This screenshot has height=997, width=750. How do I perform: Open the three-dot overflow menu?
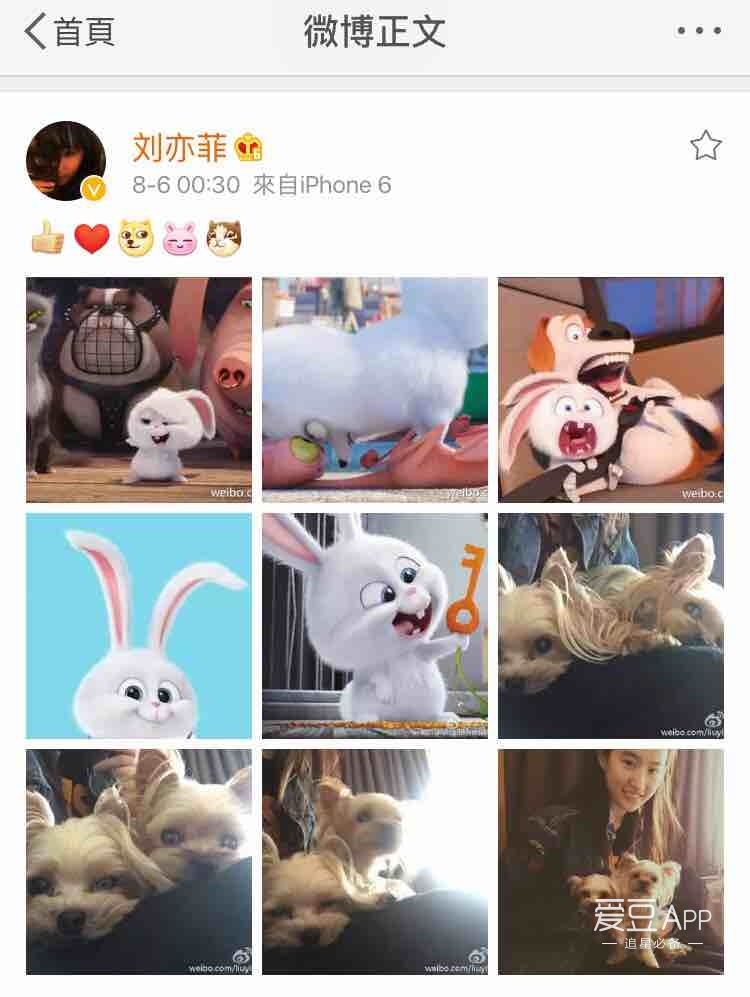point(698,31)
